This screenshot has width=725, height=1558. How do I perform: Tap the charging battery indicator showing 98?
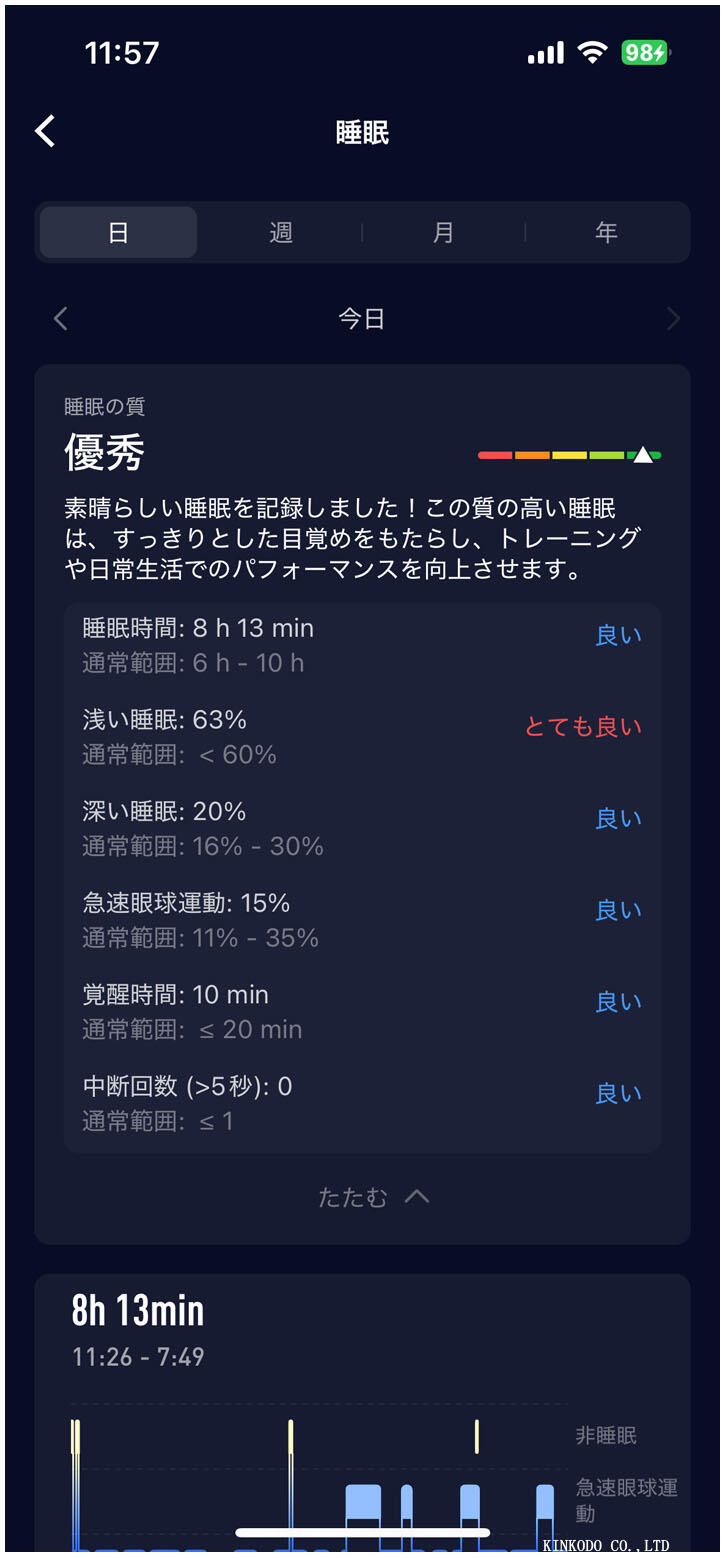coord(646,53)
